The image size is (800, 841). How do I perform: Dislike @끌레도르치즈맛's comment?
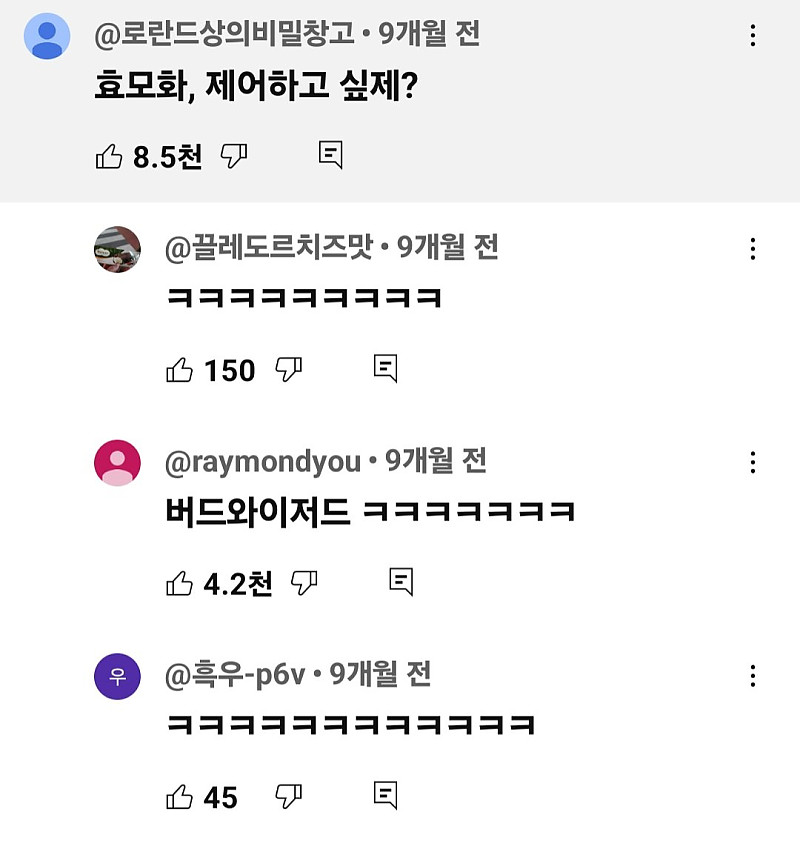292,369
